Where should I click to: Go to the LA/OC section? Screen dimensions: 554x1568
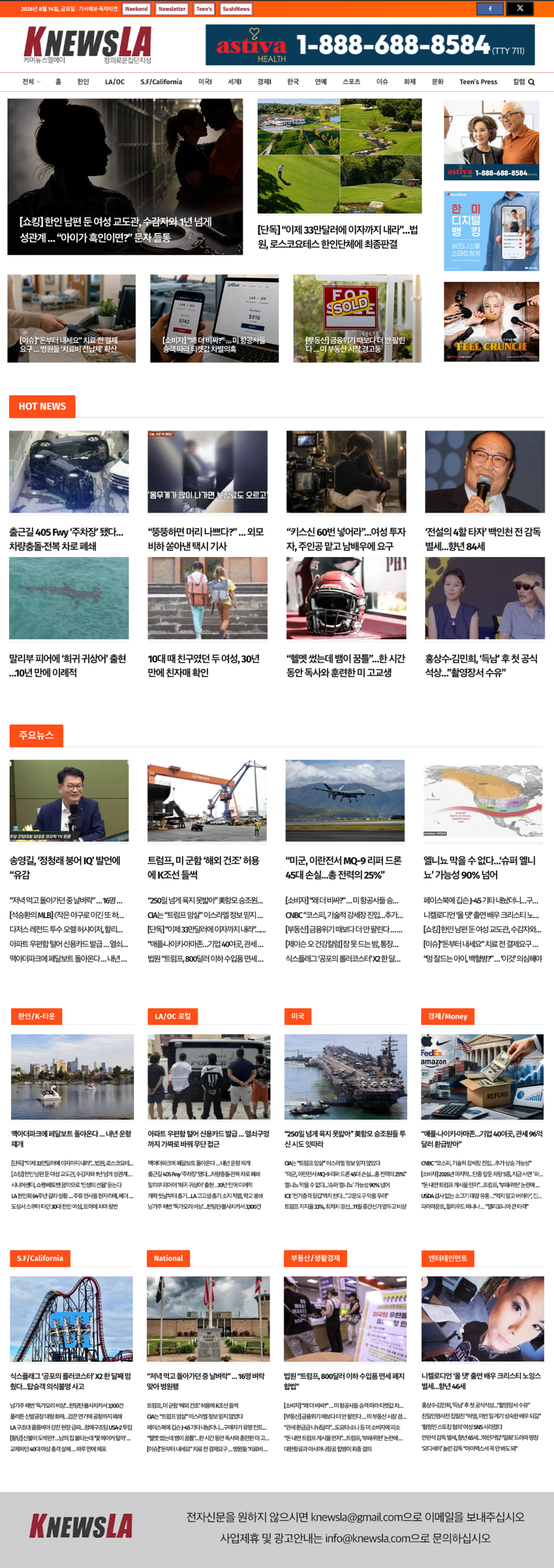point(114,82)
